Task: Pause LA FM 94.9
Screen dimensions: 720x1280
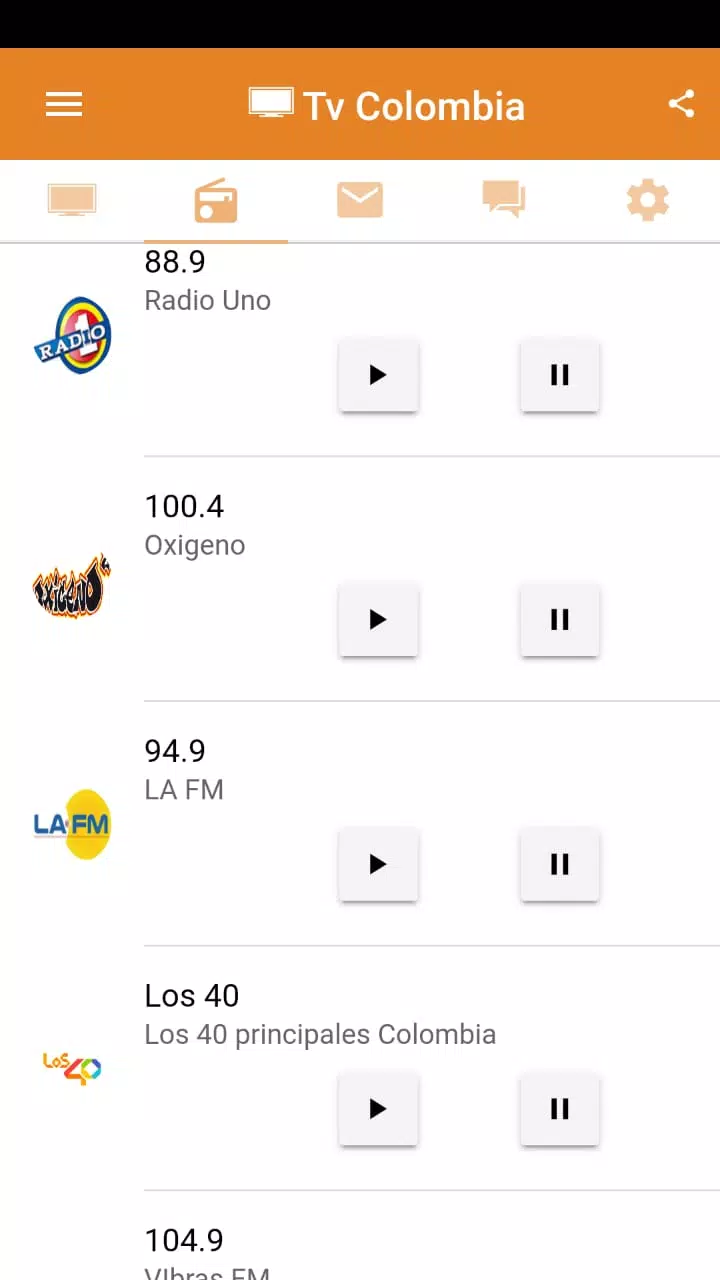Action: click(560, 864)
